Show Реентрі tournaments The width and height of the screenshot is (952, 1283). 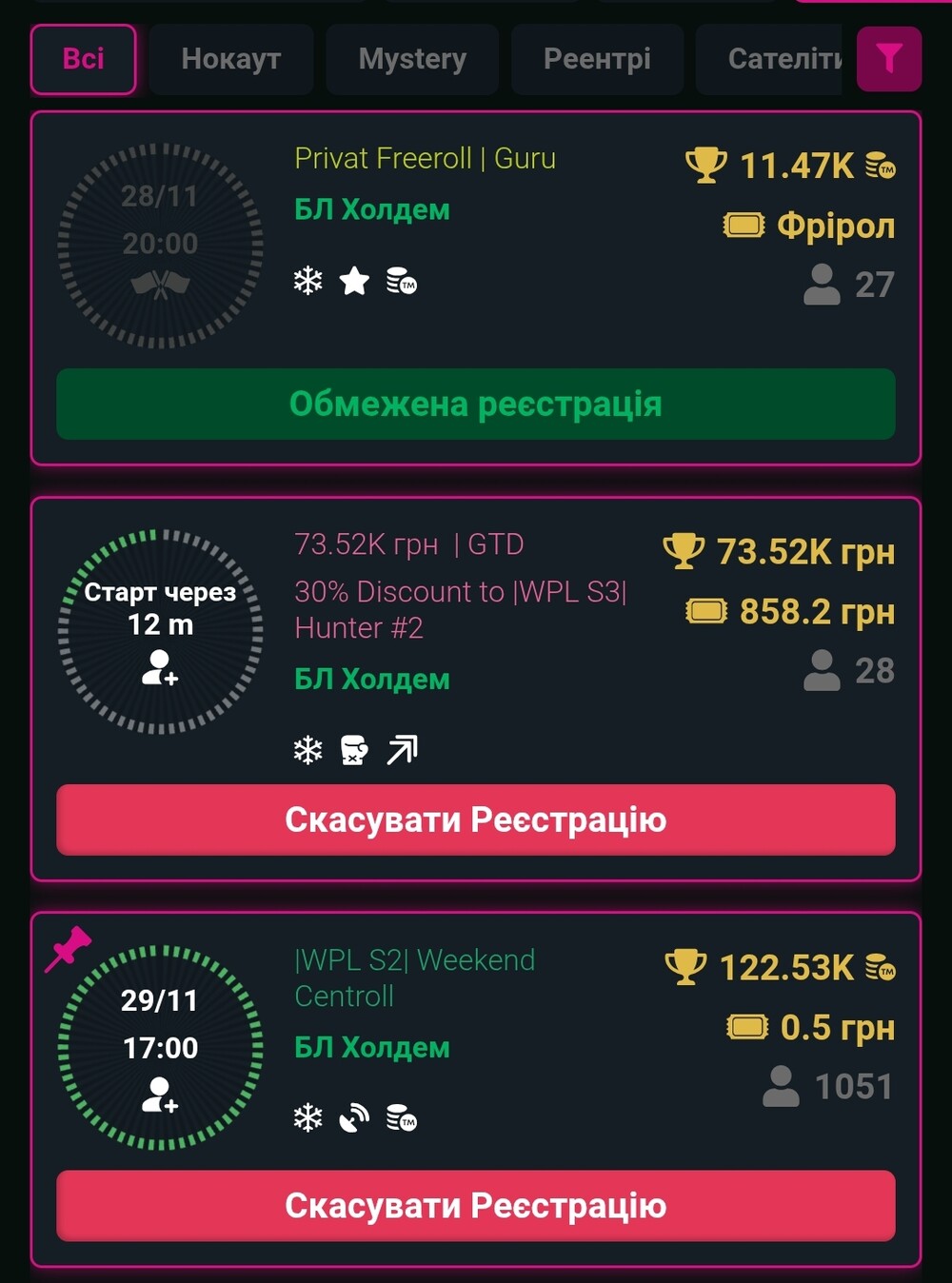tap(597, 59)
